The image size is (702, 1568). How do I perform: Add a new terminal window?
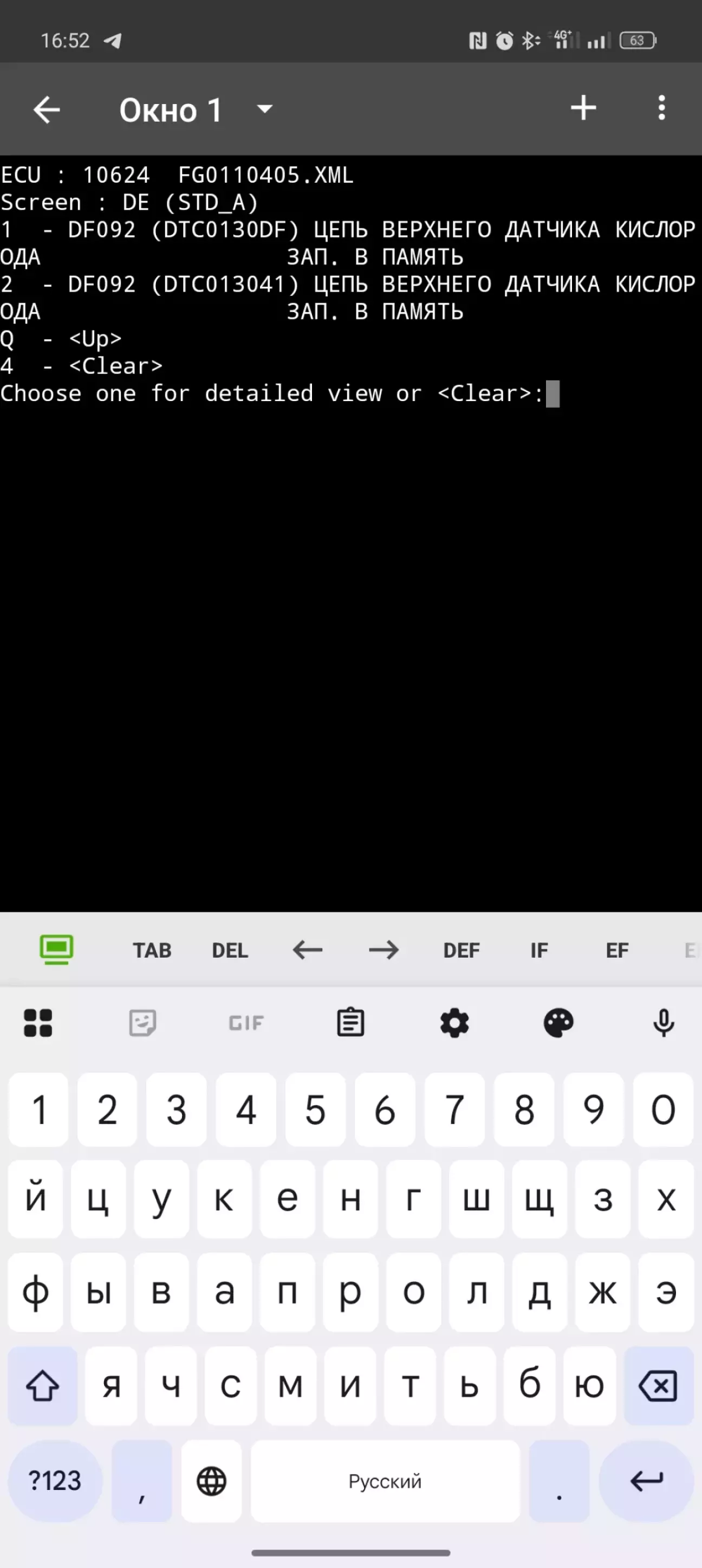[x=583, y=108]
